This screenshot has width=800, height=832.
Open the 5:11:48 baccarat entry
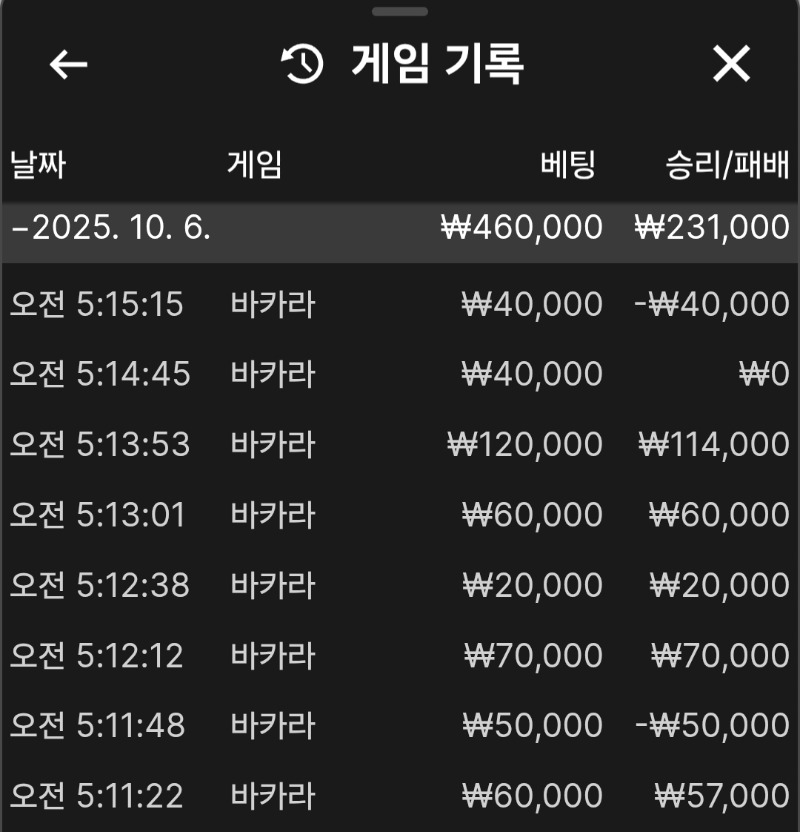pos(400,726)
